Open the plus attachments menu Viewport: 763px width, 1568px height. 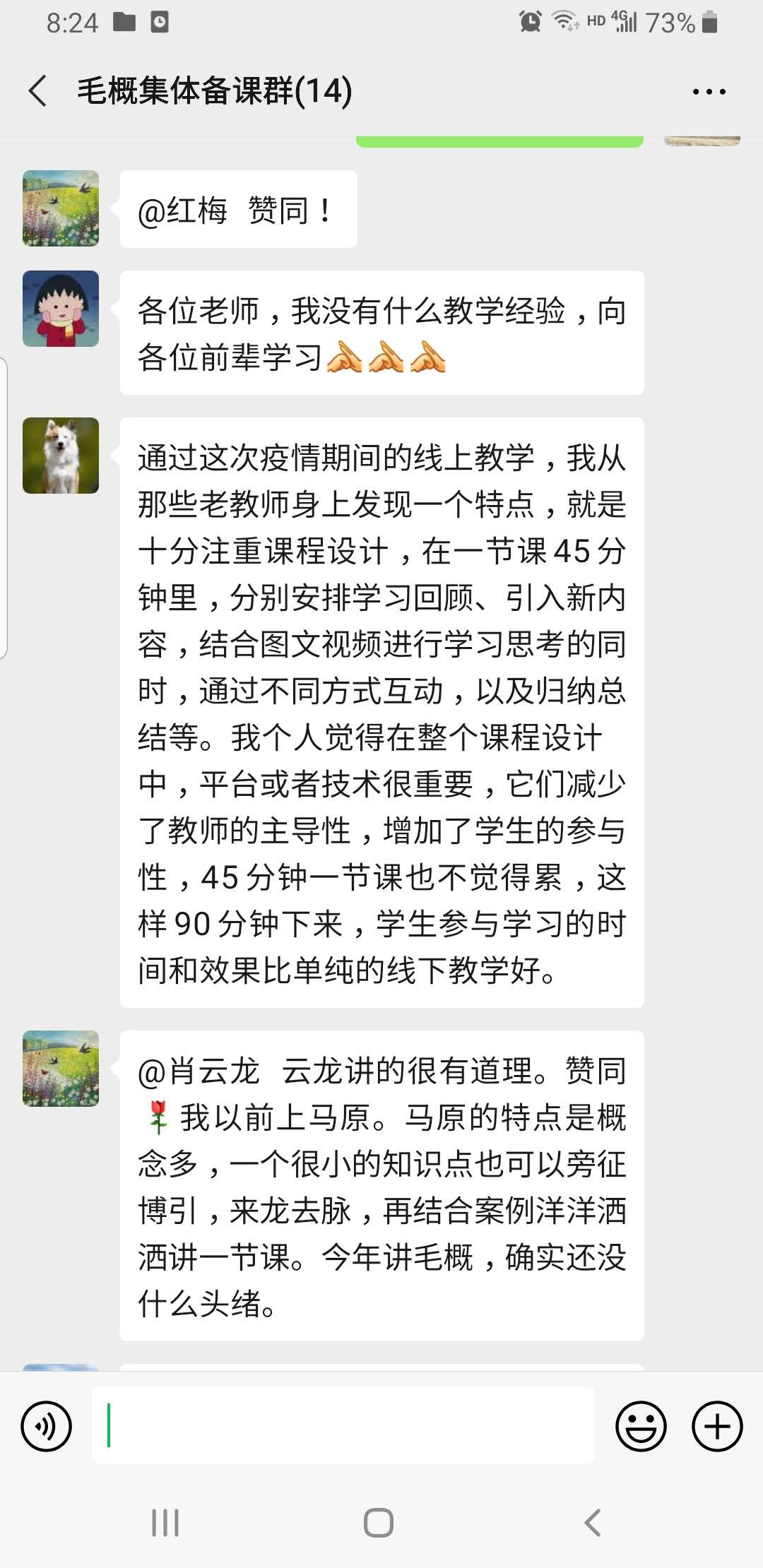(x=716, y=1426)
